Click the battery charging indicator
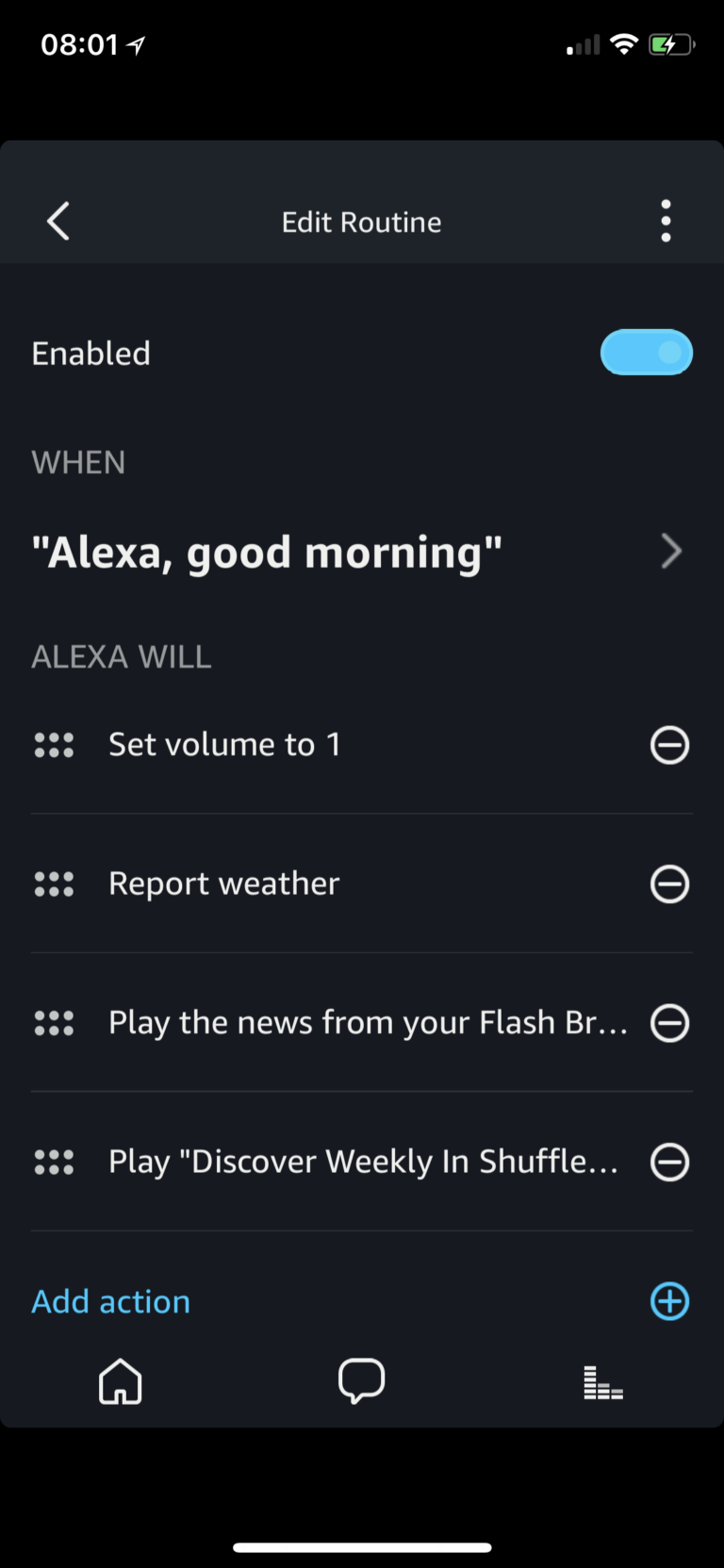 (x=671, y=43)
